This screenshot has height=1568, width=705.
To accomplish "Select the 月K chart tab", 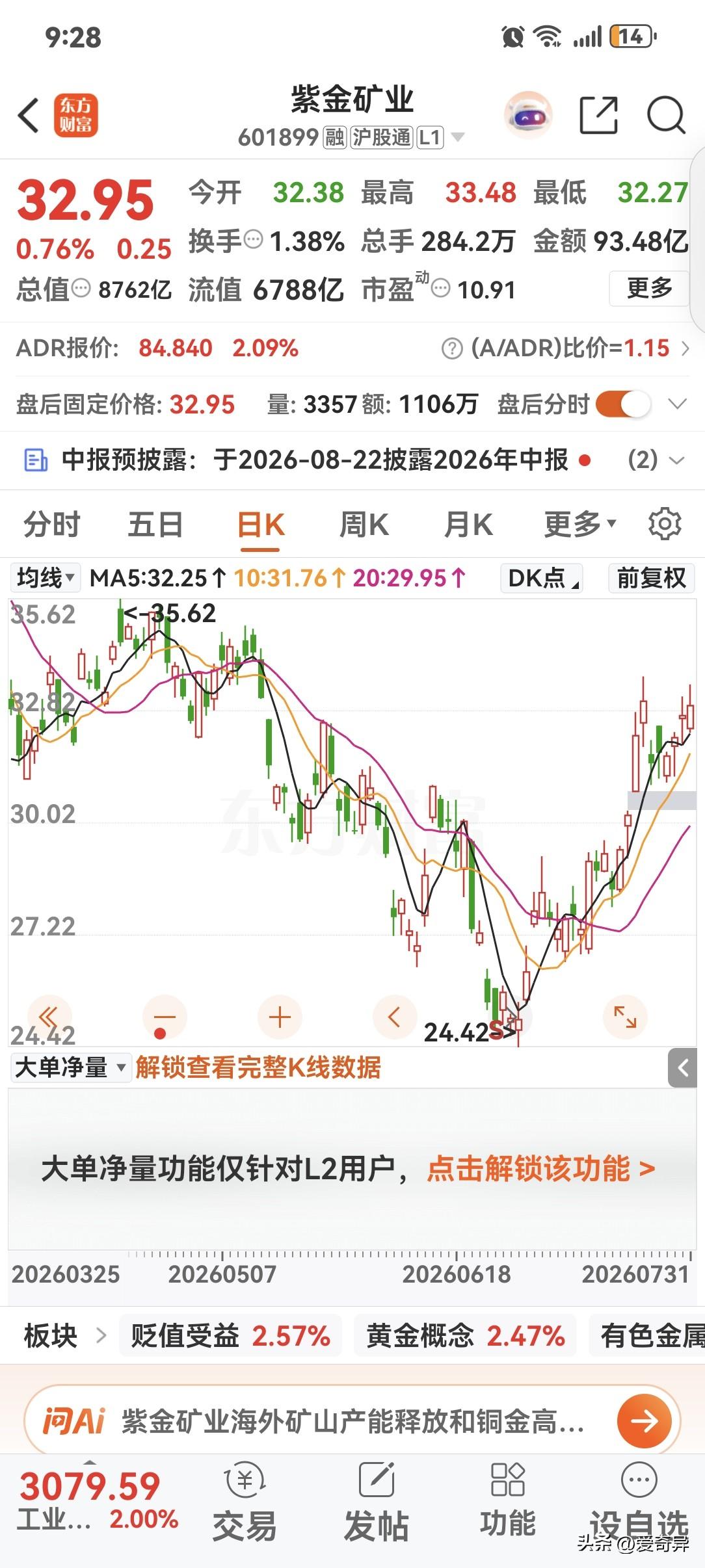I will pyautogui.click(x=468, y=525).
